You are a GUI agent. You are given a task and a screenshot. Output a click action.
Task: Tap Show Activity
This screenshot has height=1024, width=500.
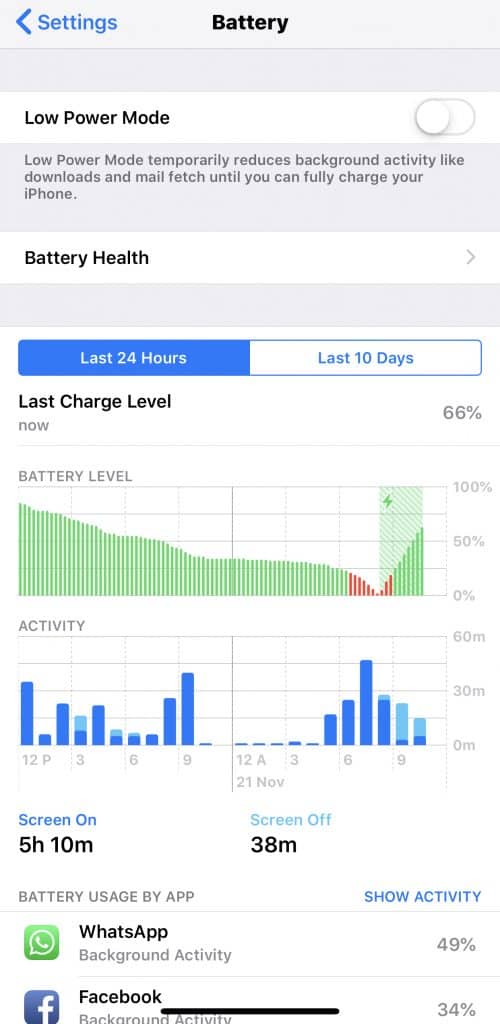(x=422, y=897)
